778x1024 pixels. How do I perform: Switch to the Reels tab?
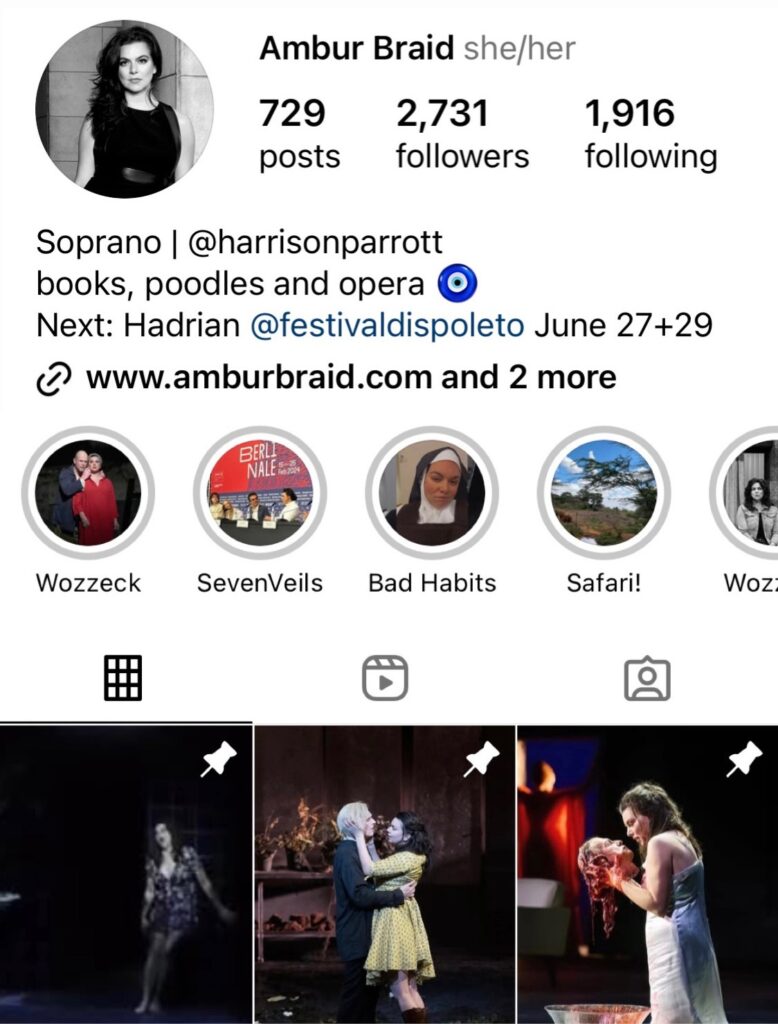click(x=385, y=678)
